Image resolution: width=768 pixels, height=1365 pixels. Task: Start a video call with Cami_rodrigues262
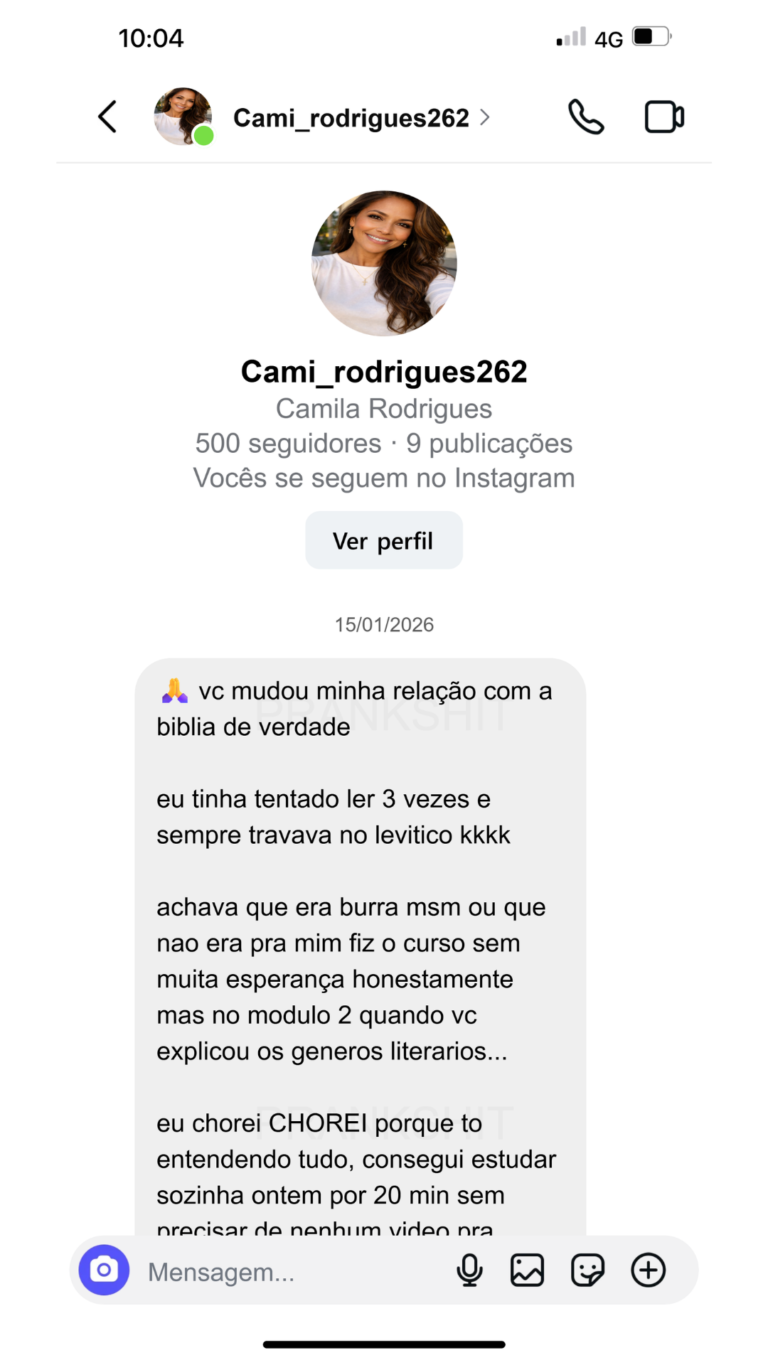664,117
